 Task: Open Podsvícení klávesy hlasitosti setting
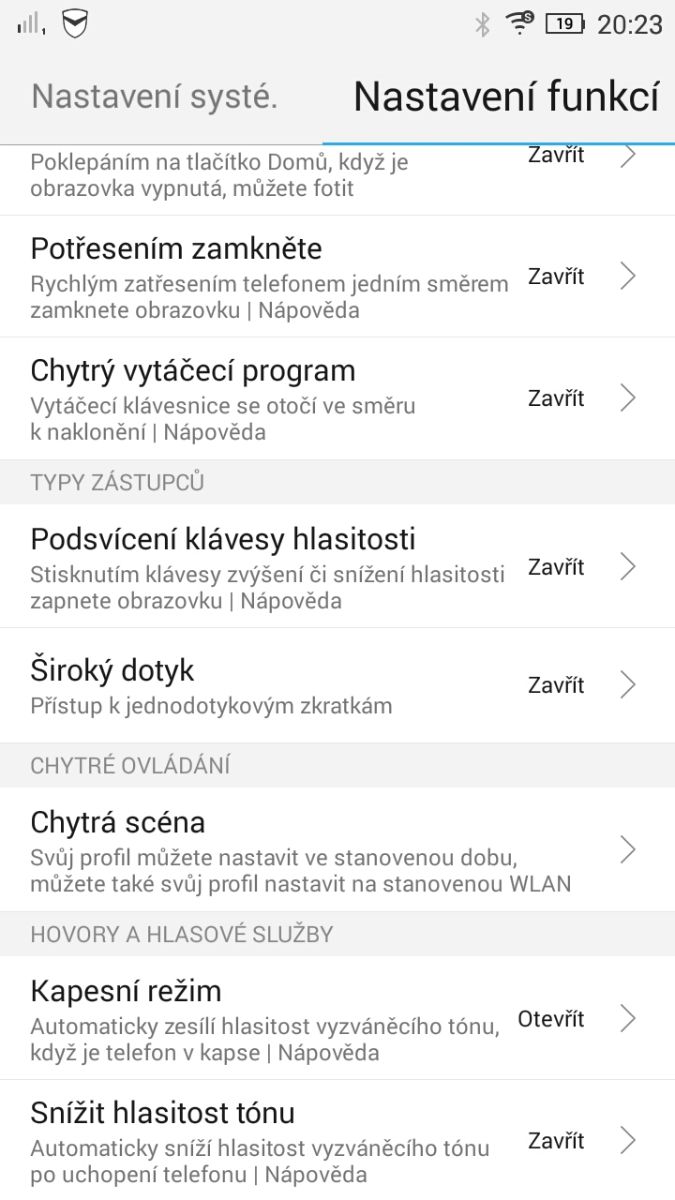click(x=337, y=567)
